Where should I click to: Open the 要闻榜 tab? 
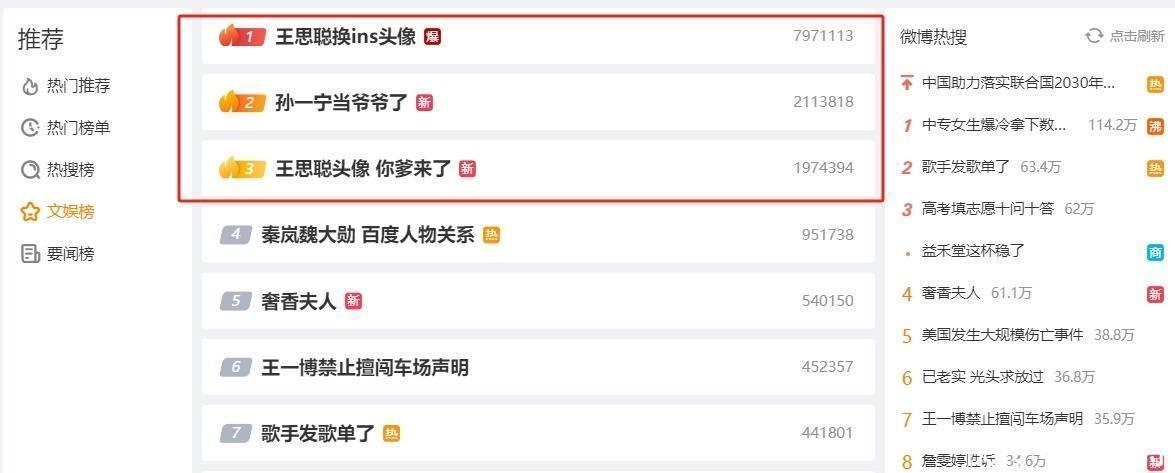click(x=70, y=254)
